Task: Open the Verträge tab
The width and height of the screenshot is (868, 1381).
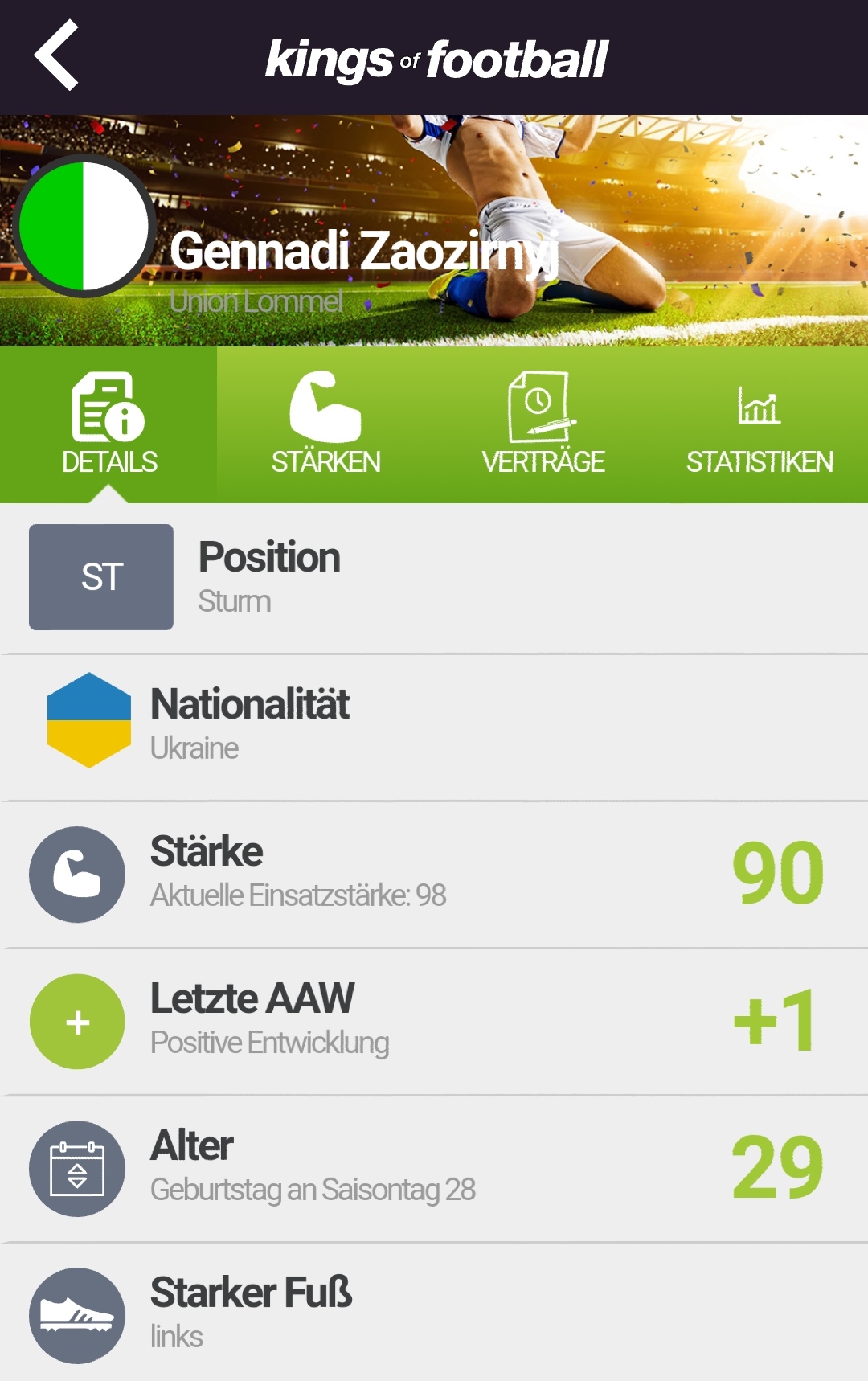Action: pyautogui.click(x=542, y=424)
